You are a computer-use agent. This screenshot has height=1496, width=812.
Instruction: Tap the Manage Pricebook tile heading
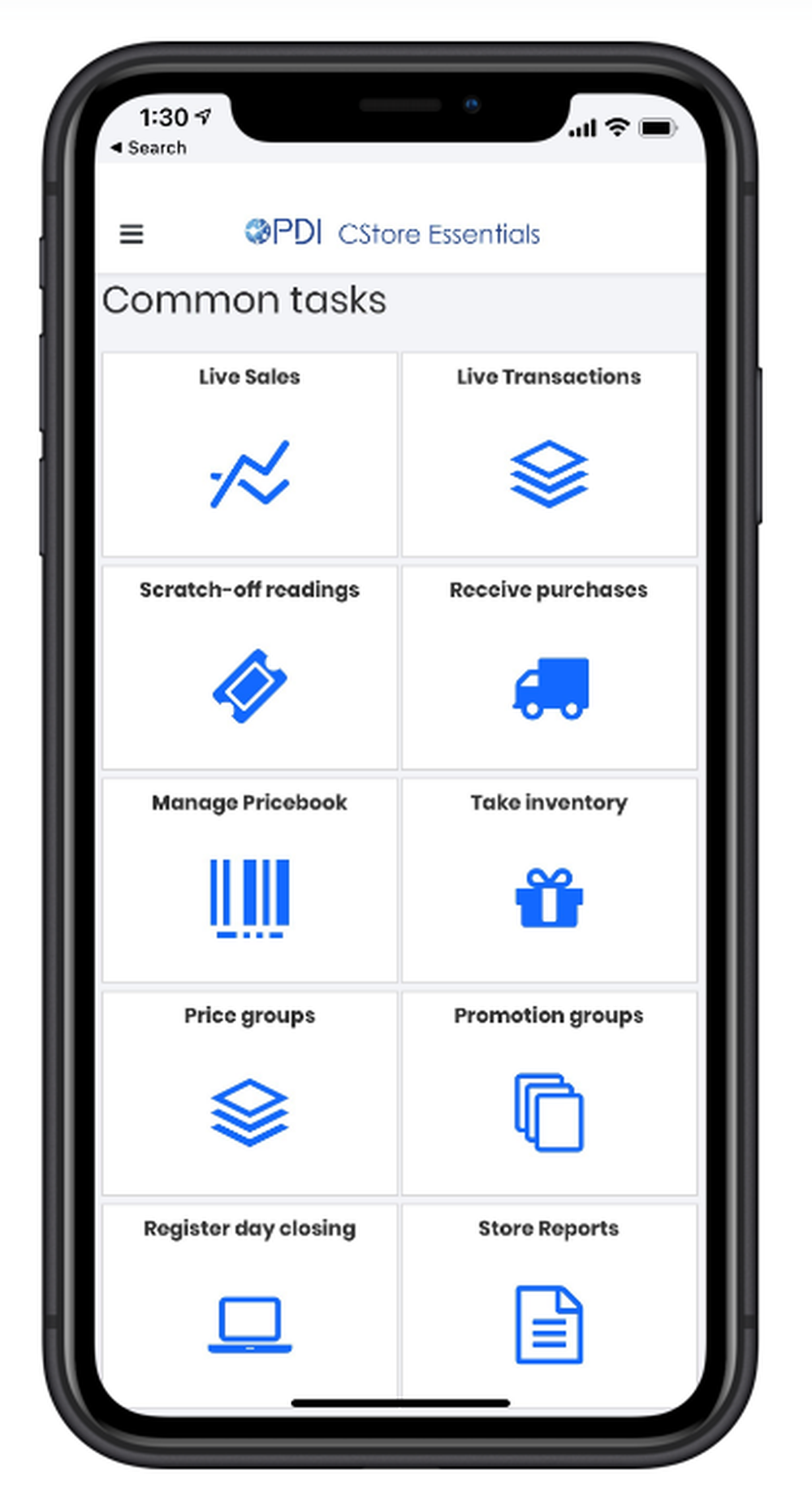(x=250, y=802)
